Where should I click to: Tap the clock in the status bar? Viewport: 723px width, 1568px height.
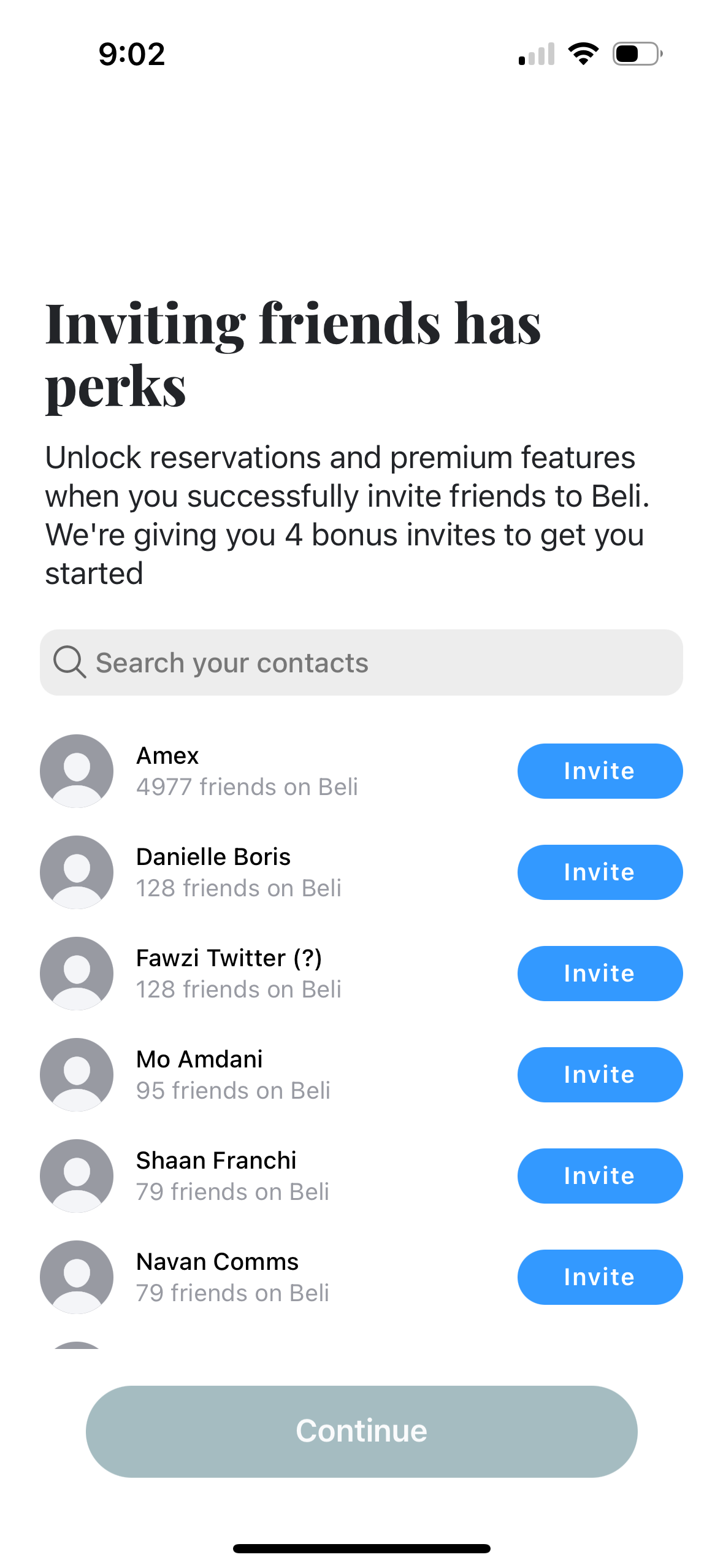(x=130, y=54)
